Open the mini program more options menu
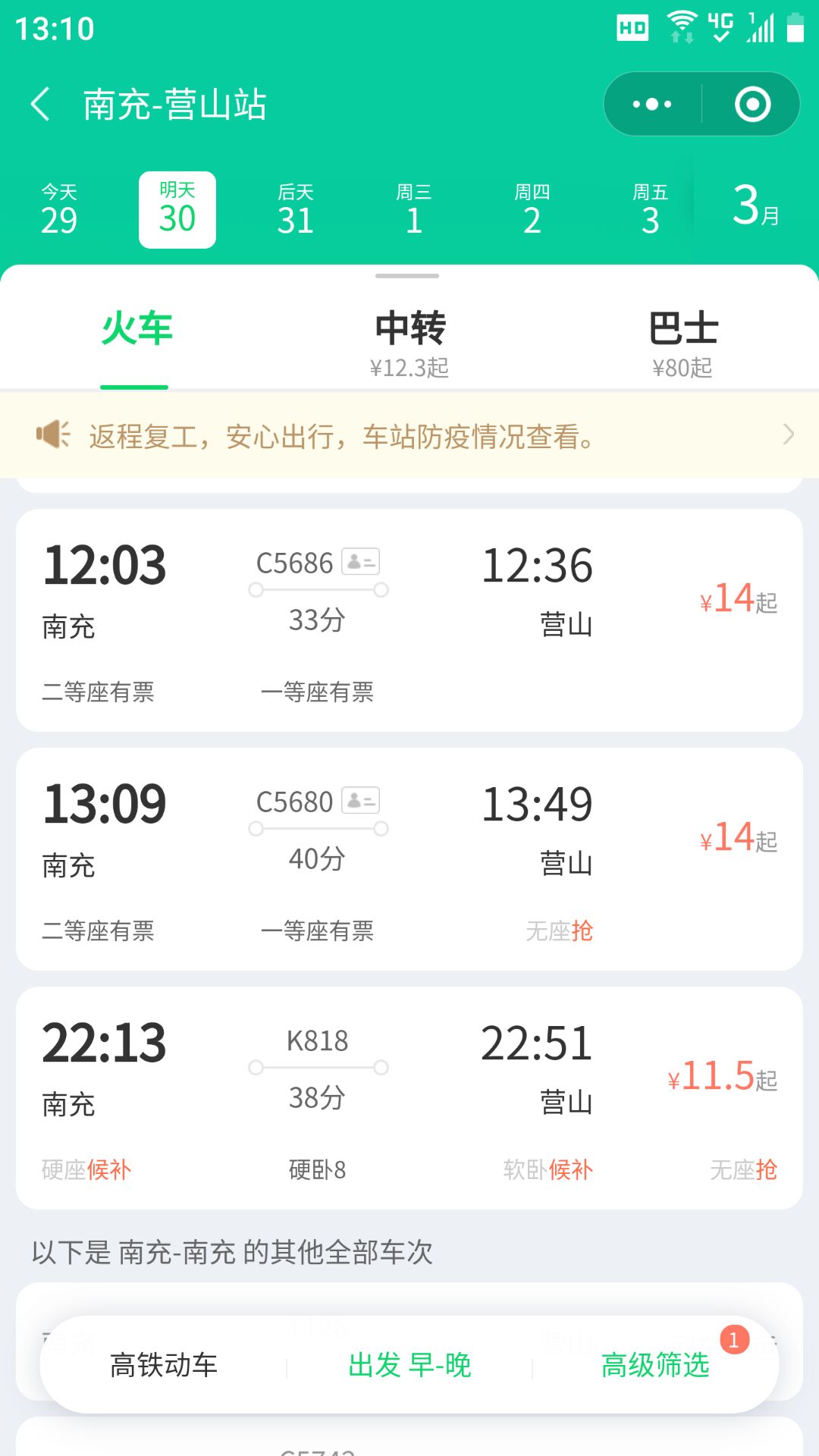819x1456 pixels. [x=652, y=104]
